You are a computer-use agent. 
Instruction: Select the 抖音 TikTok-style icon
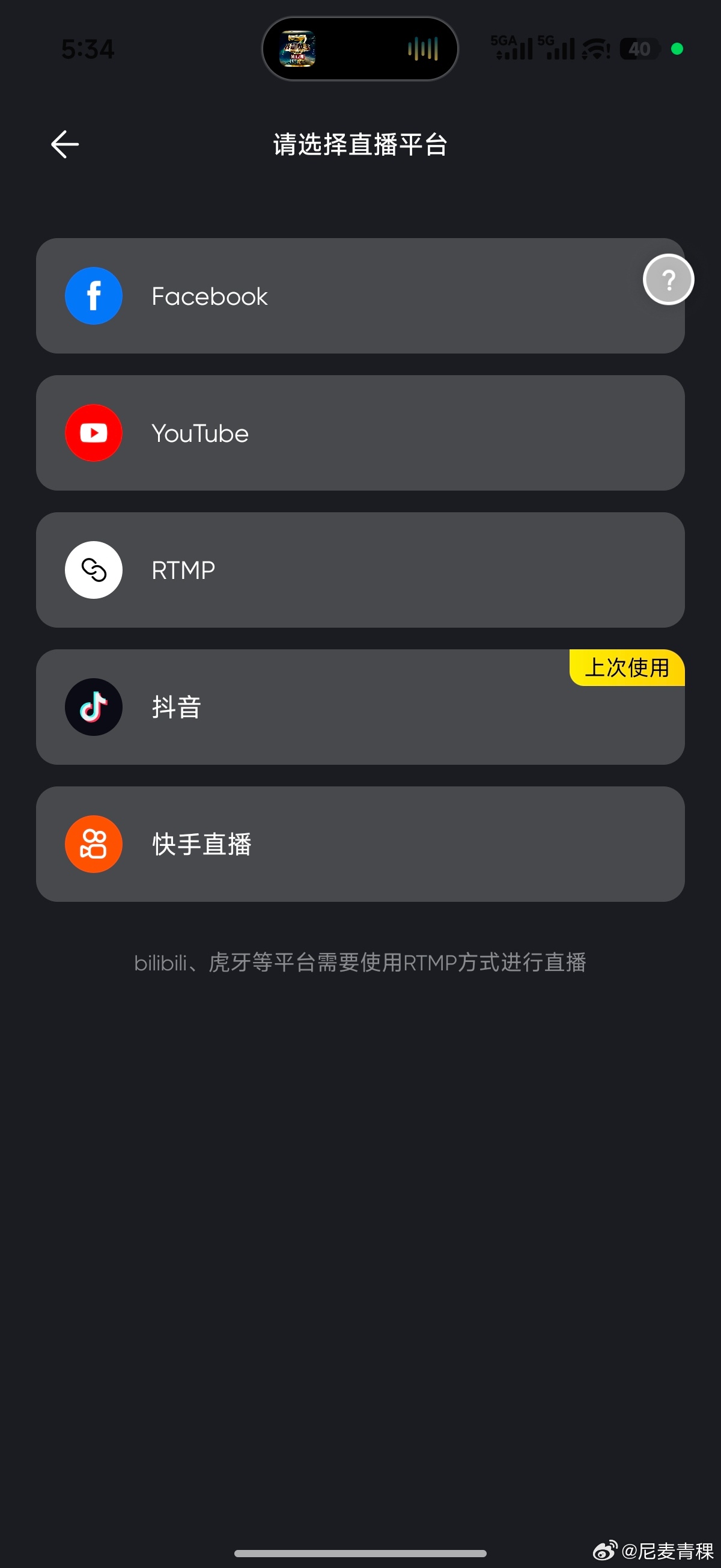(x=93, y=706)
